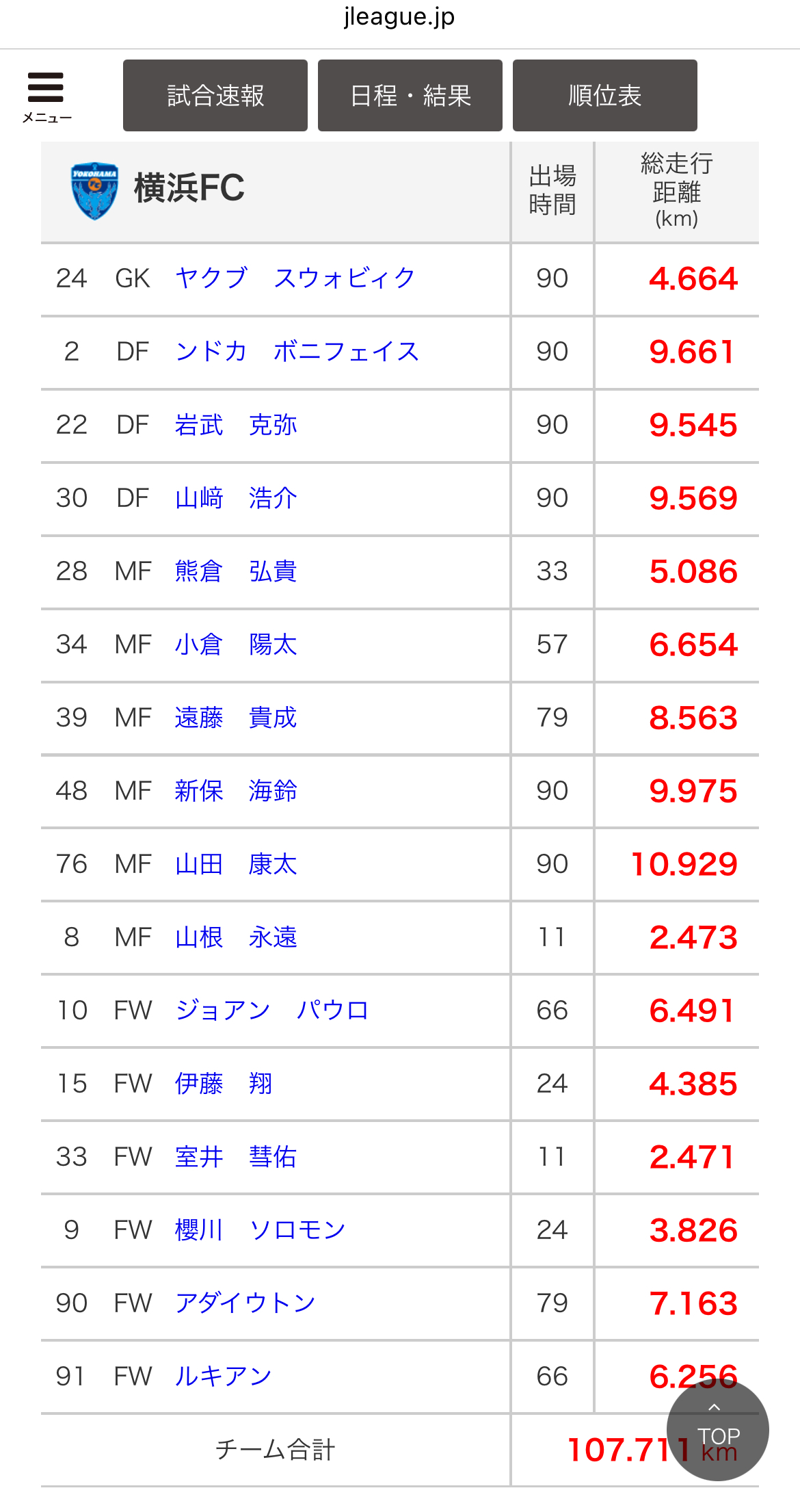
Task: View 山﨑 浩介 player page
Action: (235, 498)
